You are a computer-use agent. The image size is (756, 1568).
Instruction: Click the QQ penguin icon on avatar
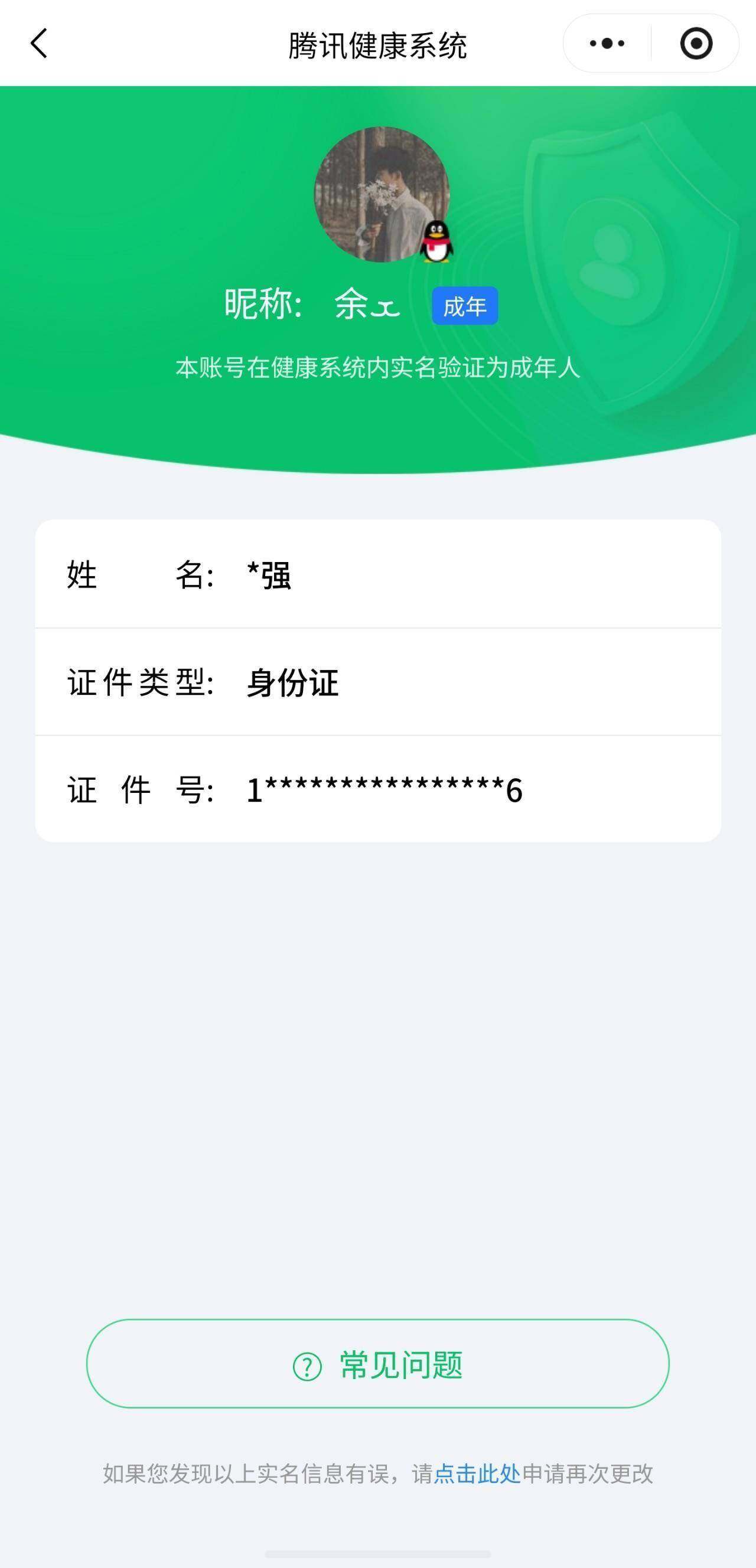coord(436,243)
